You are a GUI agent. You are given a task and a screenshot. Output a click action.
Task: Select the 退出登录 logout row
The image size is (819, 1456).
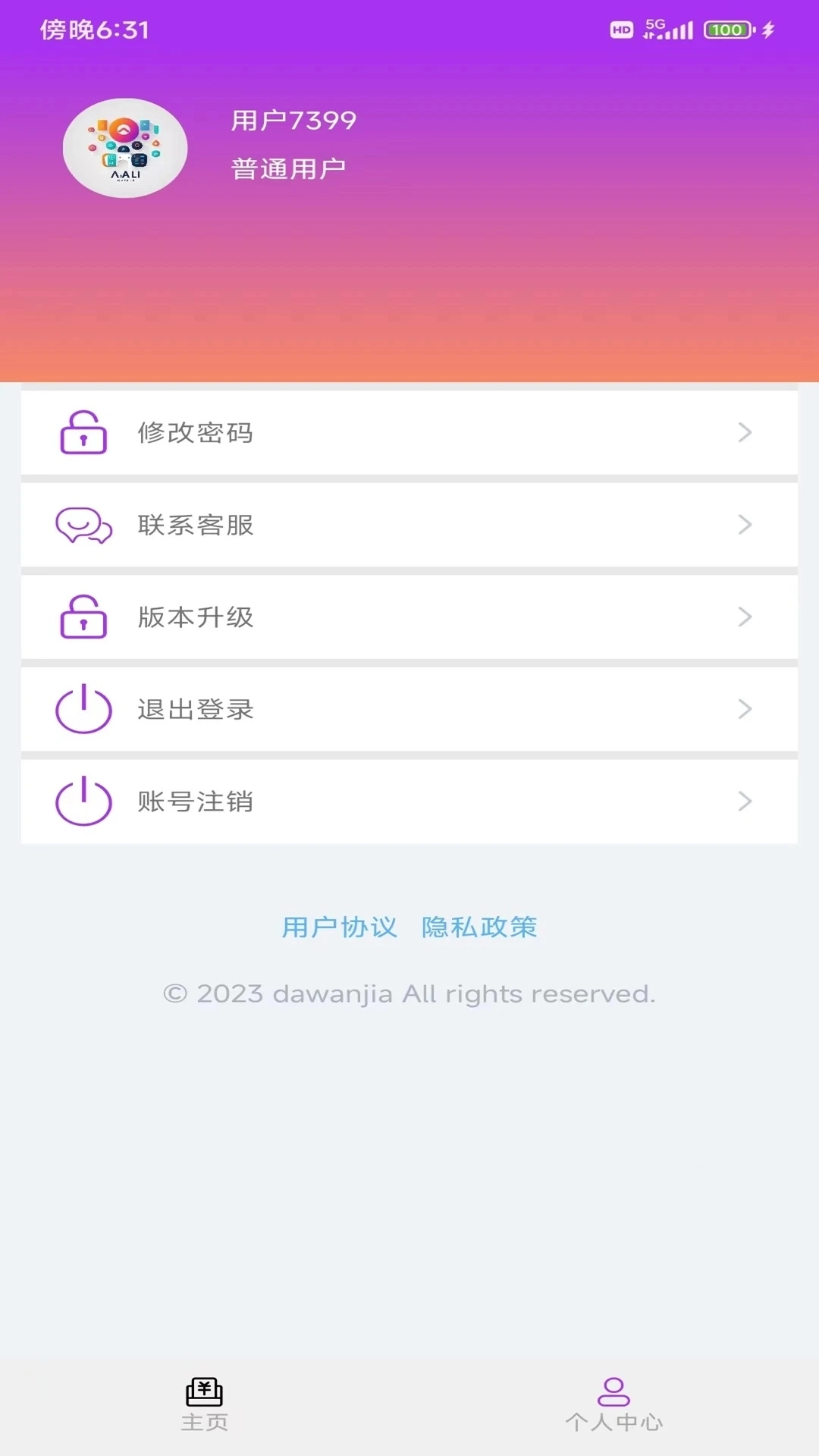coord(409,710)
